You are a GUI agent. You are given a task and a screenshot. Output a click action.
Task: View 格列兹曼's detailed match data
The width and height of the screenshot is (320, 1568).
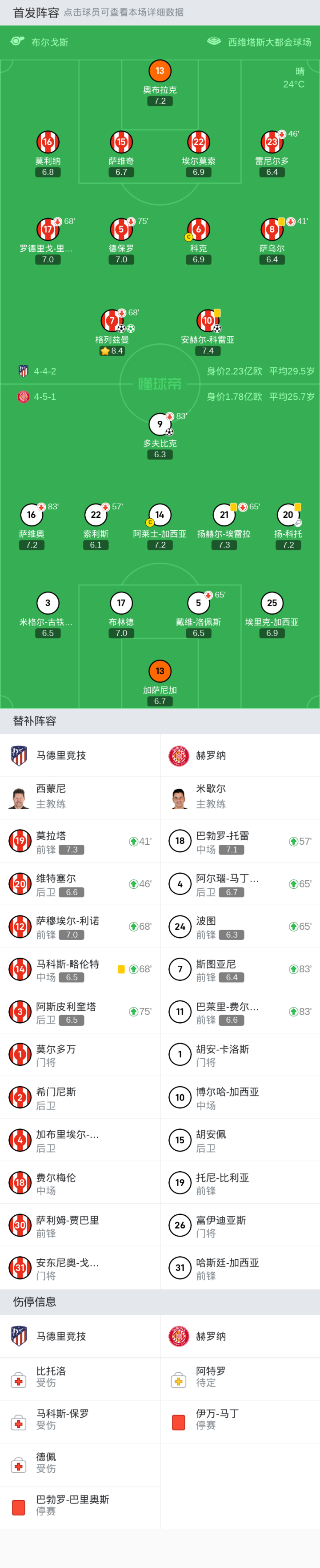(112, 321)
